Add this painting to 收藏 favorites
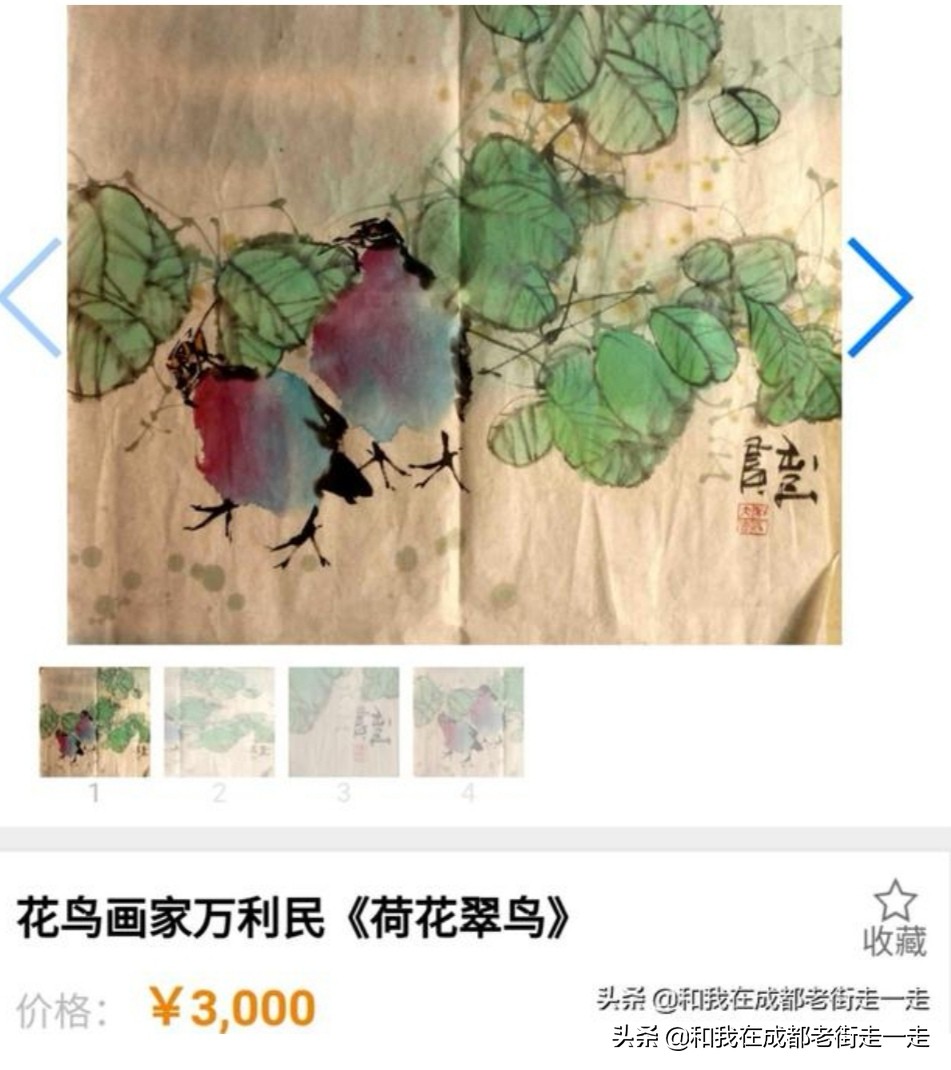 pos(894,917)
